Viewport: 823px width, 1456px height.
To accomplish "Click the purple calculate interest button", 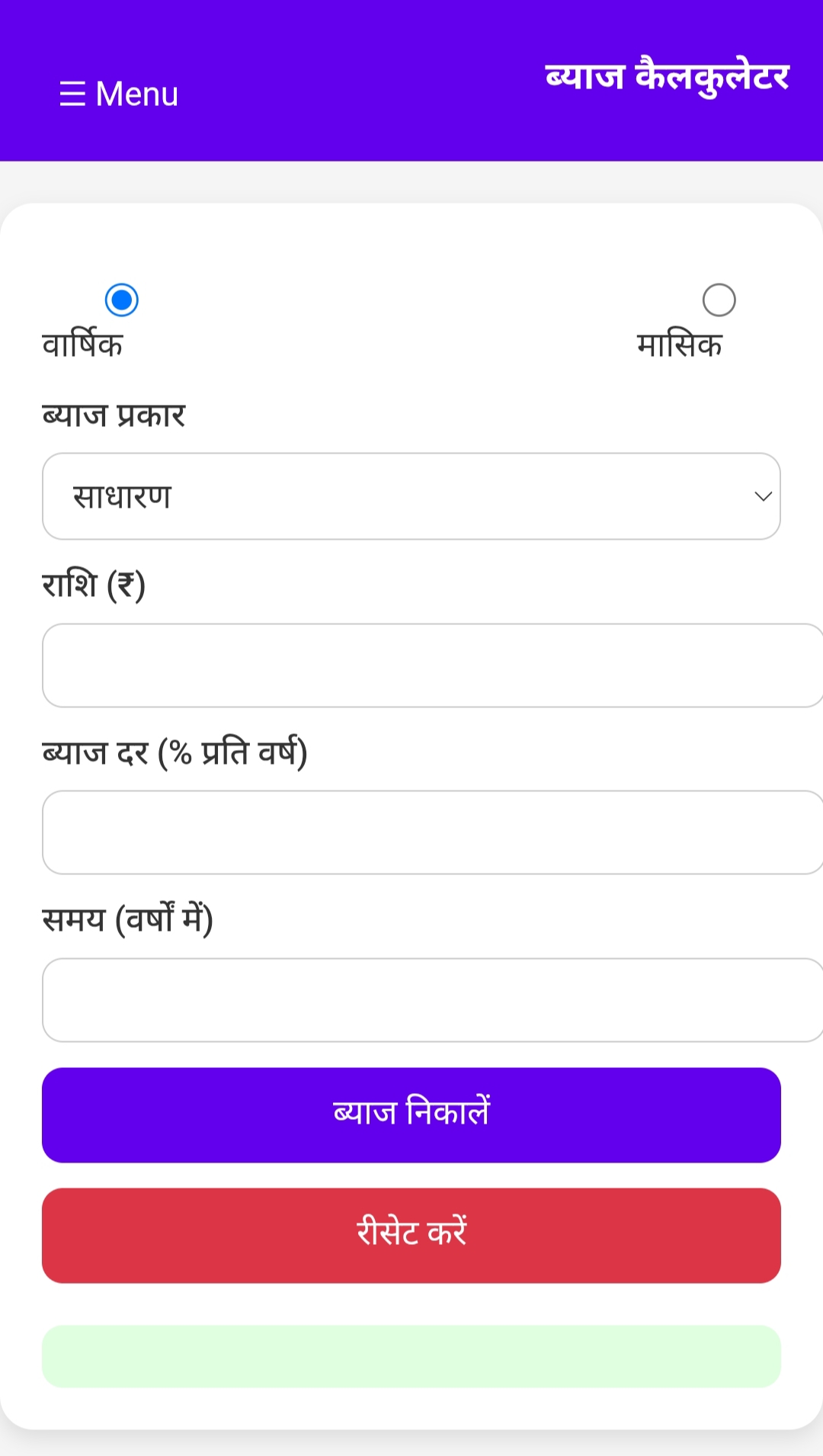I will click(x=411, y=1114).
